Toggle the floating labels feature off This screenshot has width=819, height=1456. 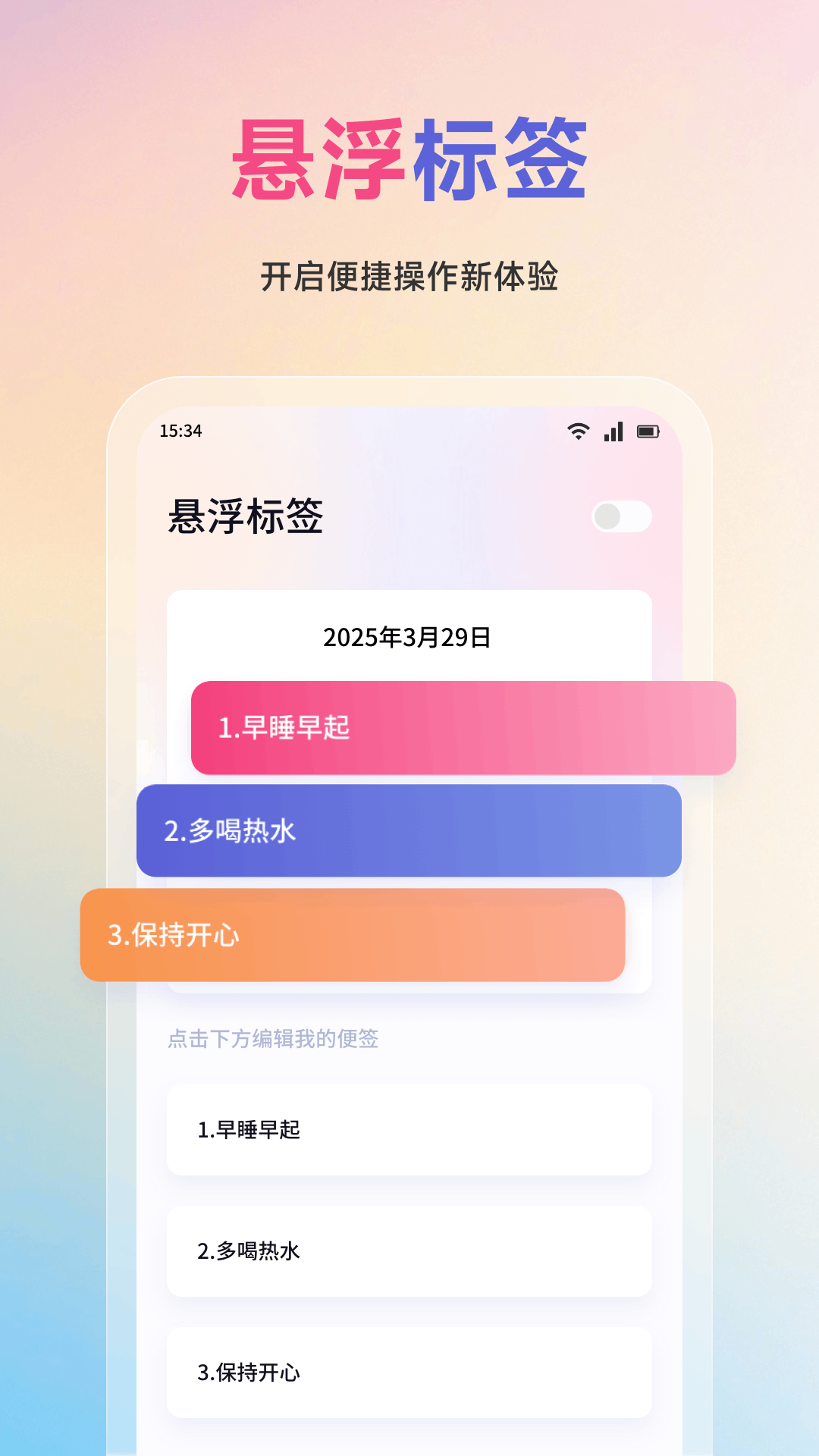point(623,516)
